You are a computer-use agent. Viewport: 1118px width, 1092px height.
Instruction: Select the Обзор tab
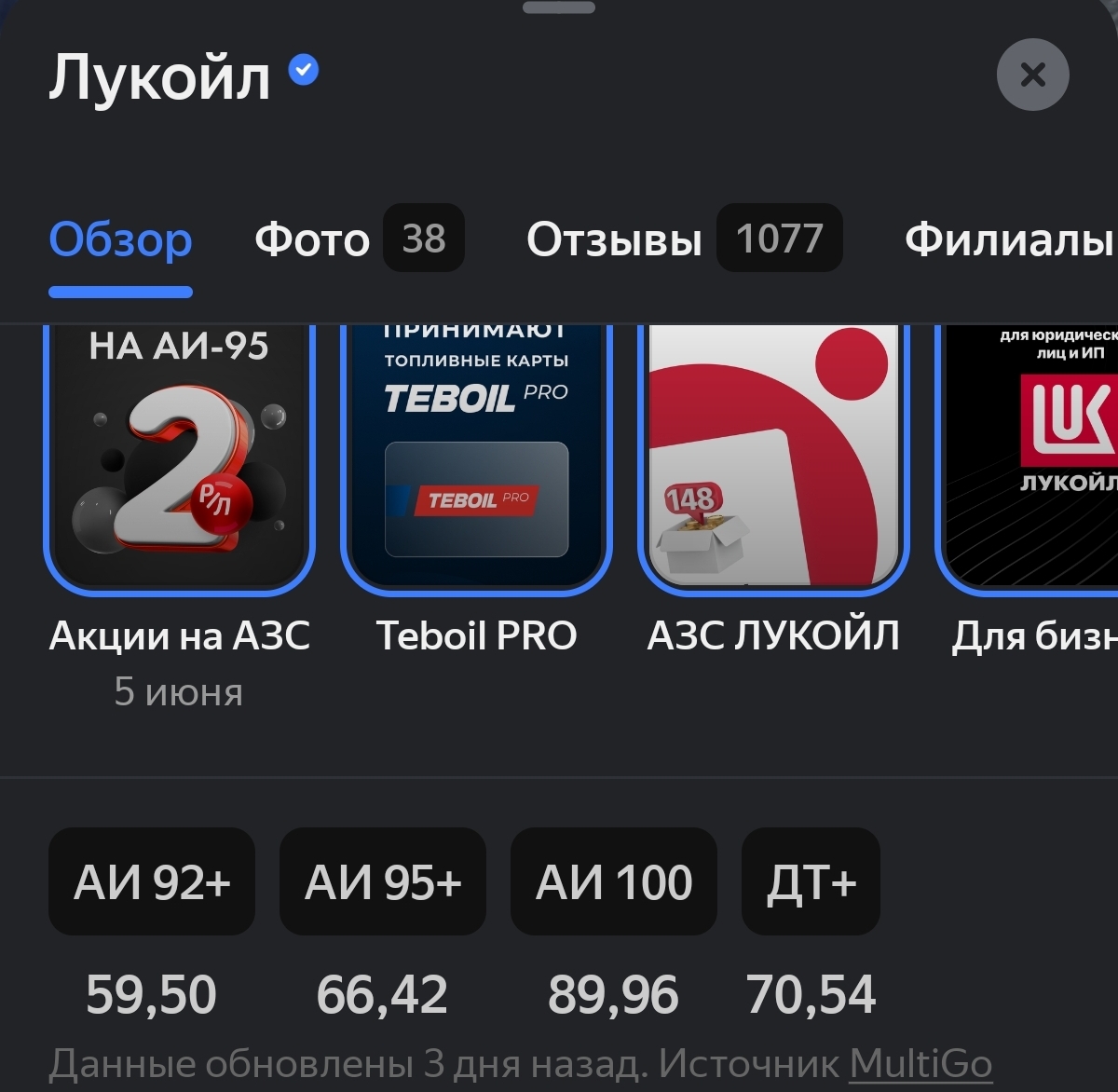120,239
